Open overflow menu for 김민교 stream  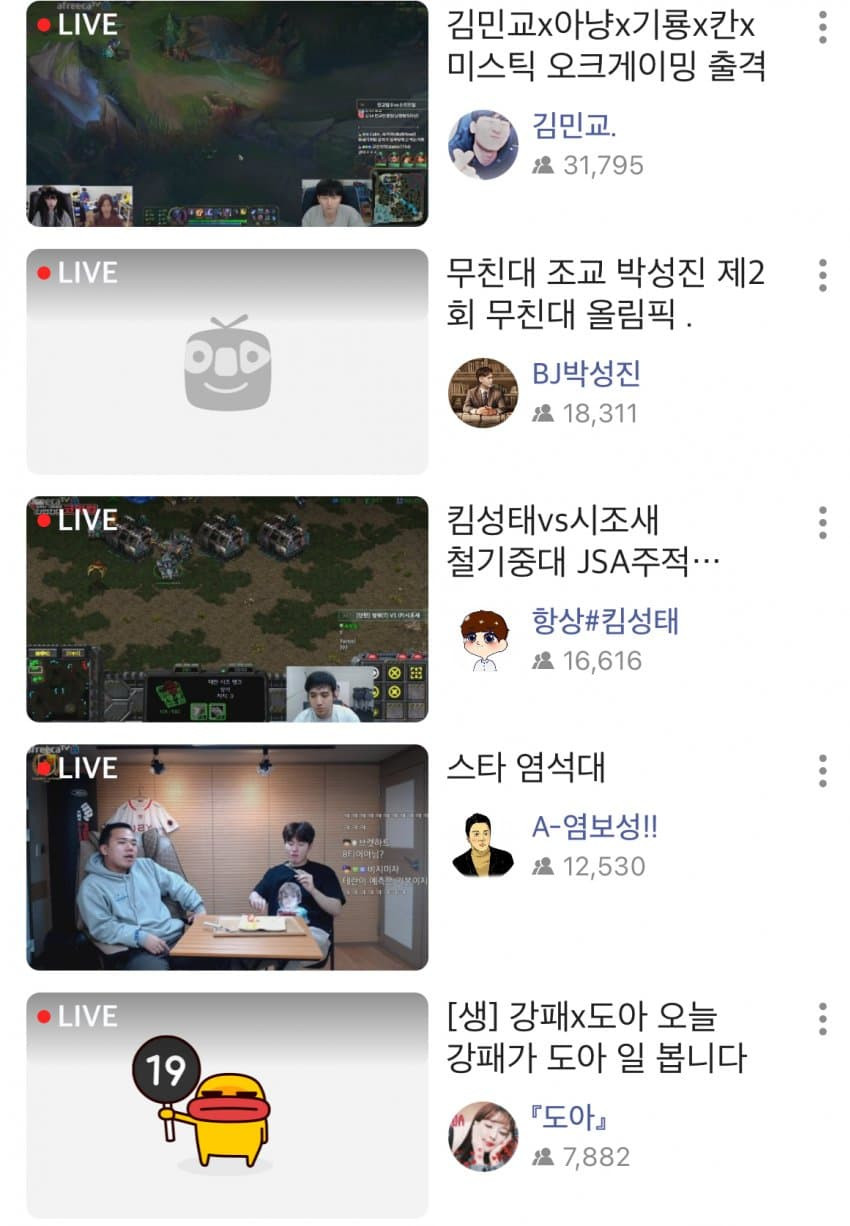tap(822, 28)
